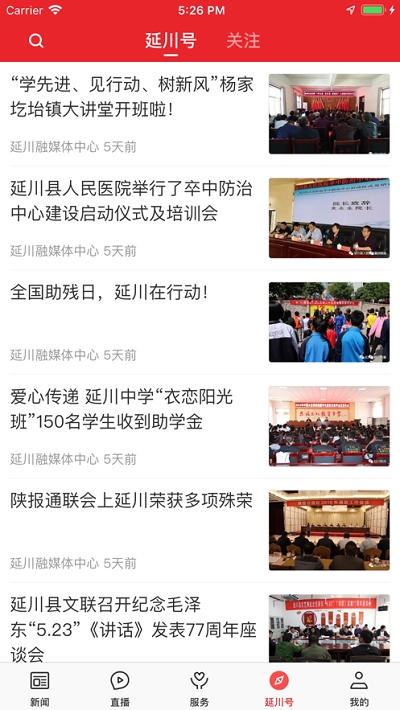This screenshot has height=710, width=400.
Task: Open the 延川县文联纪念座谈会 article
Action: point(200,623)
